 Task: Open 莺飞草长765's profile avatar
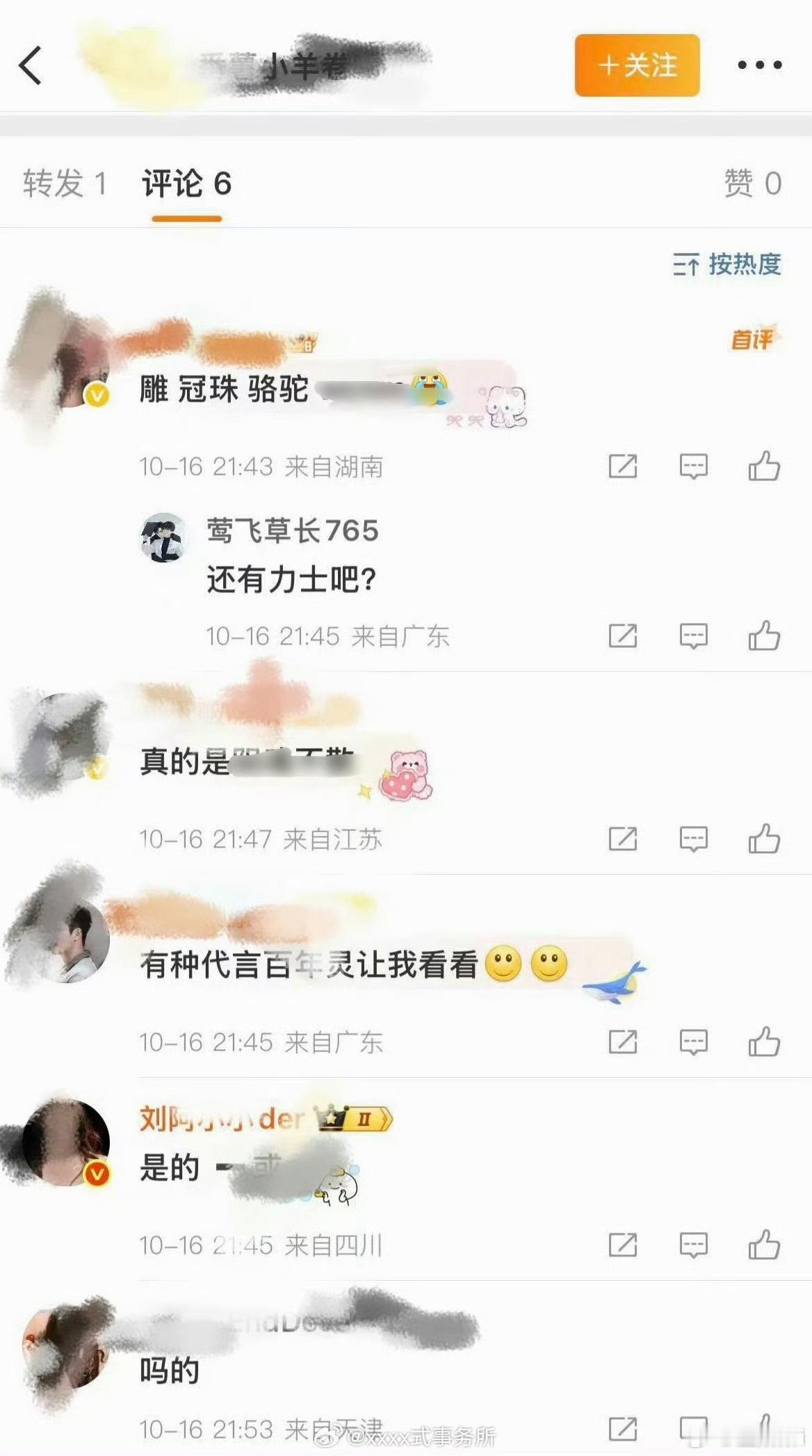[x=163, y=538]
